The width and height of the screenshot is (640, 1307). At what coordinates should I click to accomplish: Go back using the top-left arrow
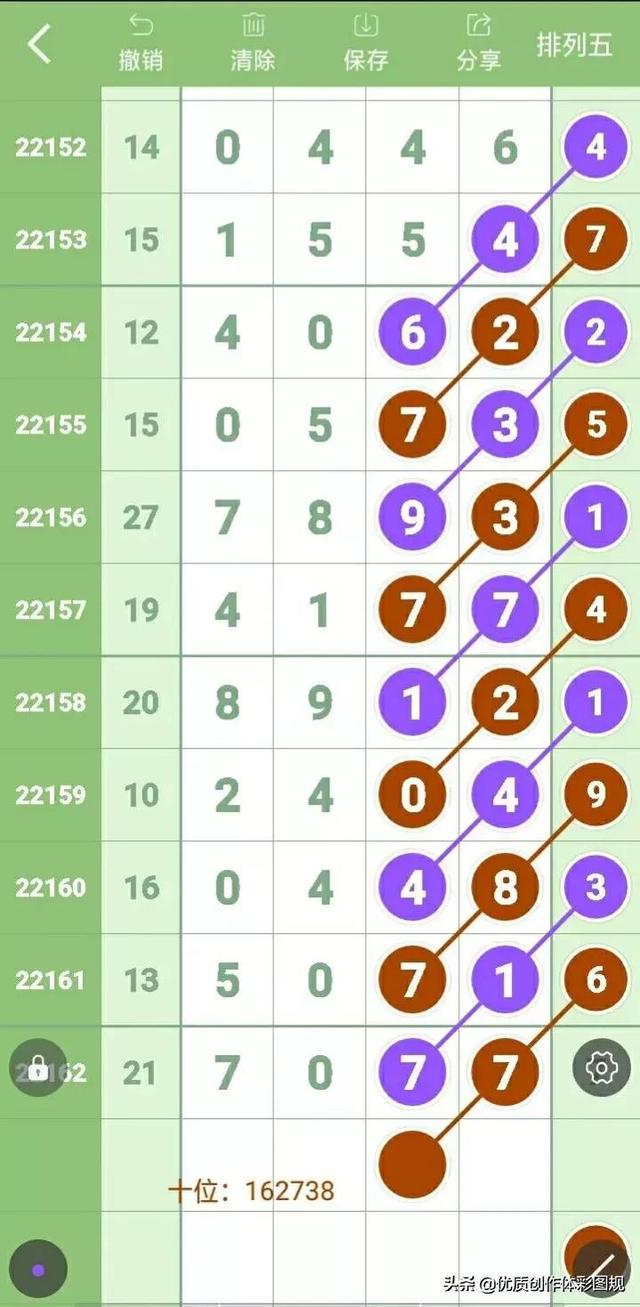pyautogui.click(x=39, y=45)
